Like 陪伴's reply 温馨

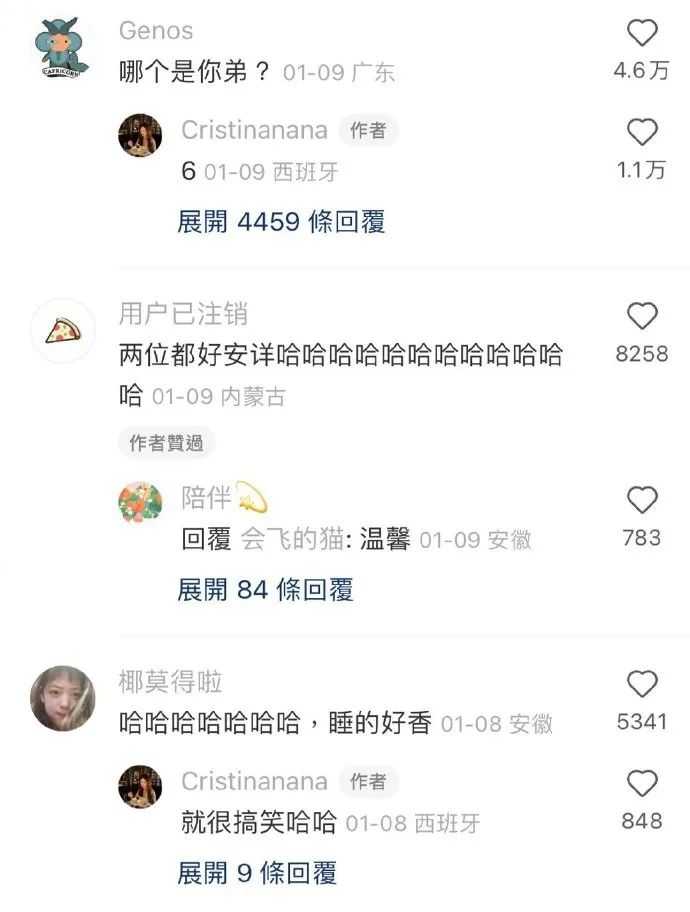click(x=641, y=501)
